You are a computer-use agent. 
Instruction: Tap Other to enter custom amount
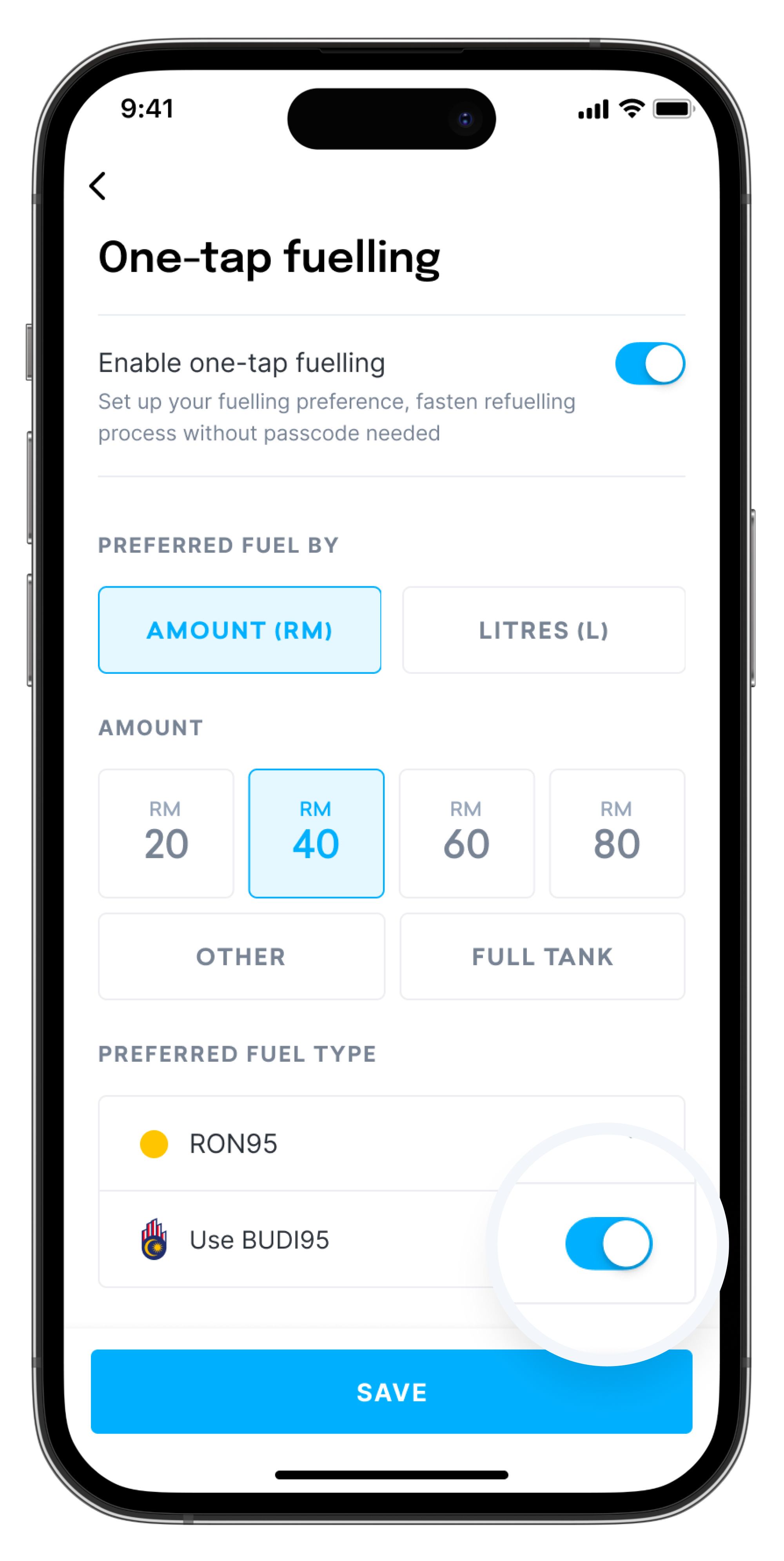(x=241, y=956)
